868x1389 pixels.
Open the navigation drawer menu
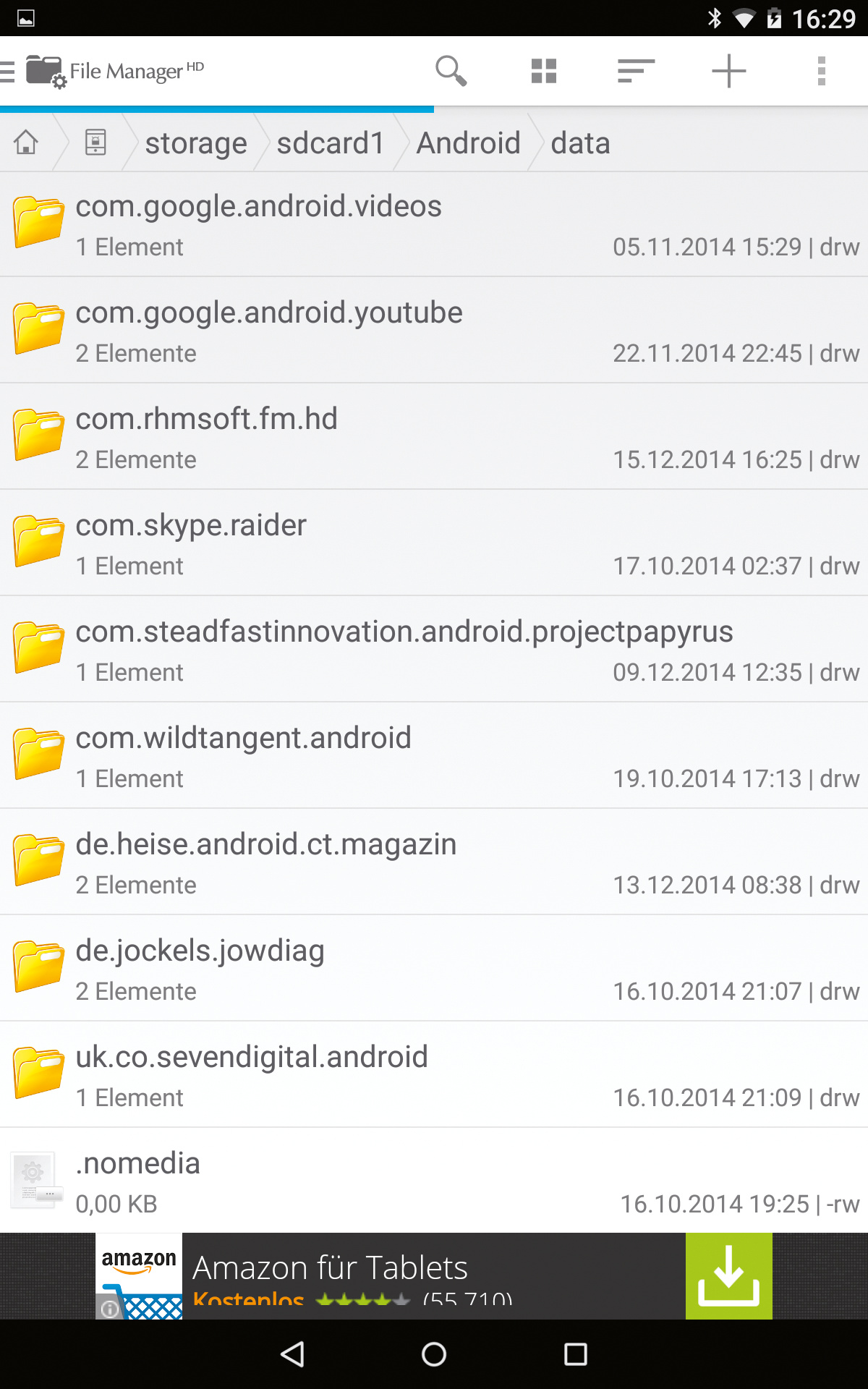tap(9, 72)
